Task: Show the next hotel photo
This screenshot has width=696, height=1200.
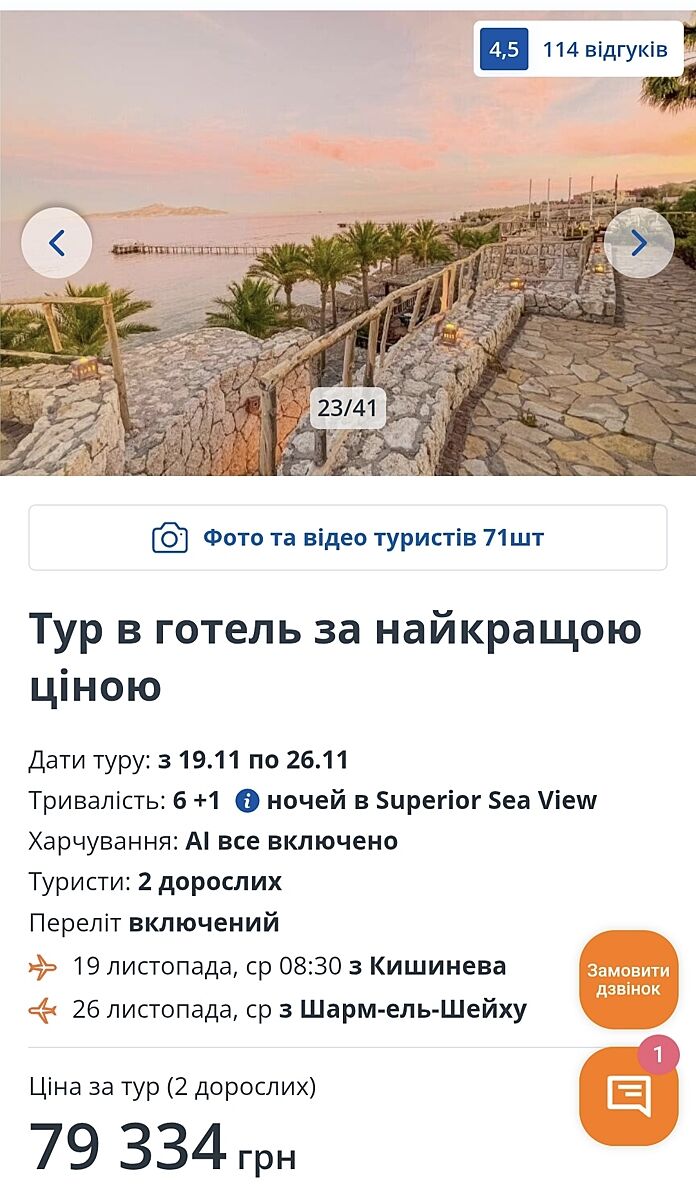Action: 639,243
